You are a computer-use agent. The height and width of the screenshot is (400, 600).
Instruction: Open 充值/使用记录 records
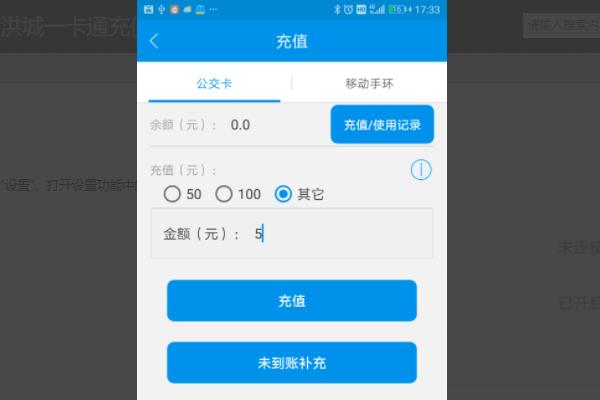click(x=382, y=125)
